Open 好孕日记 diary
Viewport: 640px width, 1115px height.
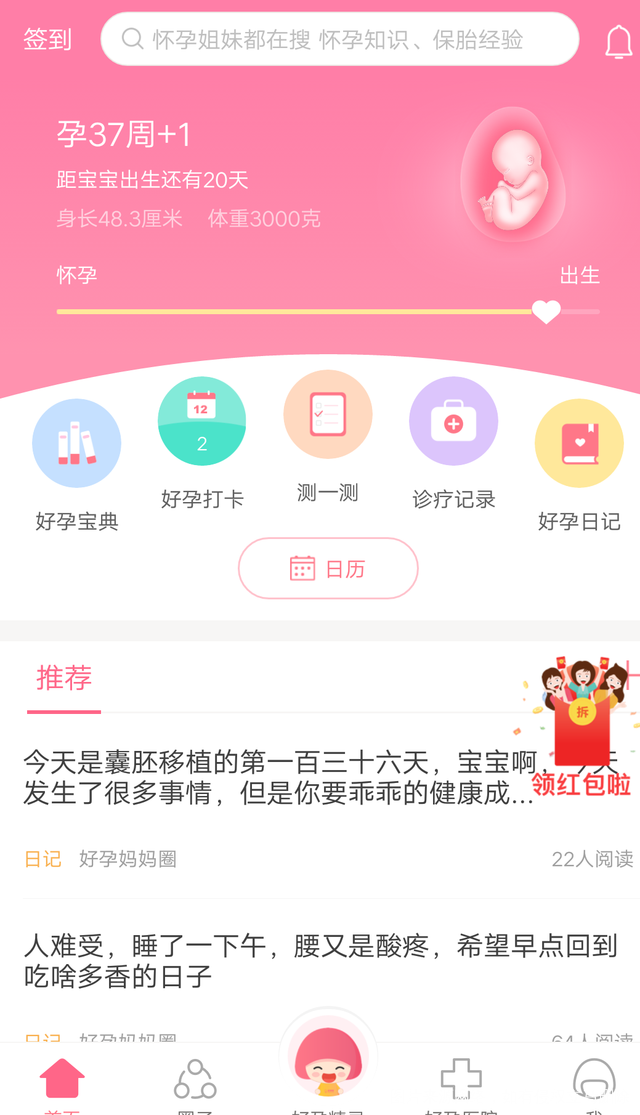(579, 444)
